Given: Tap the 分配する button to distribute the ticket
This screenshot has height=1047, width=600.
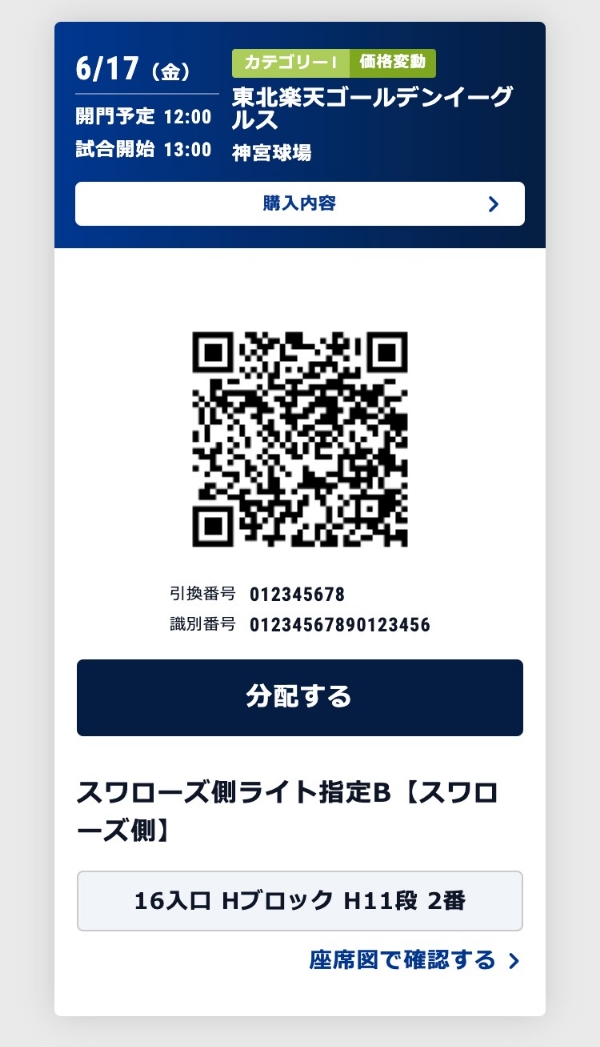Looking at the screenshot, I should [x=300, y=697].
